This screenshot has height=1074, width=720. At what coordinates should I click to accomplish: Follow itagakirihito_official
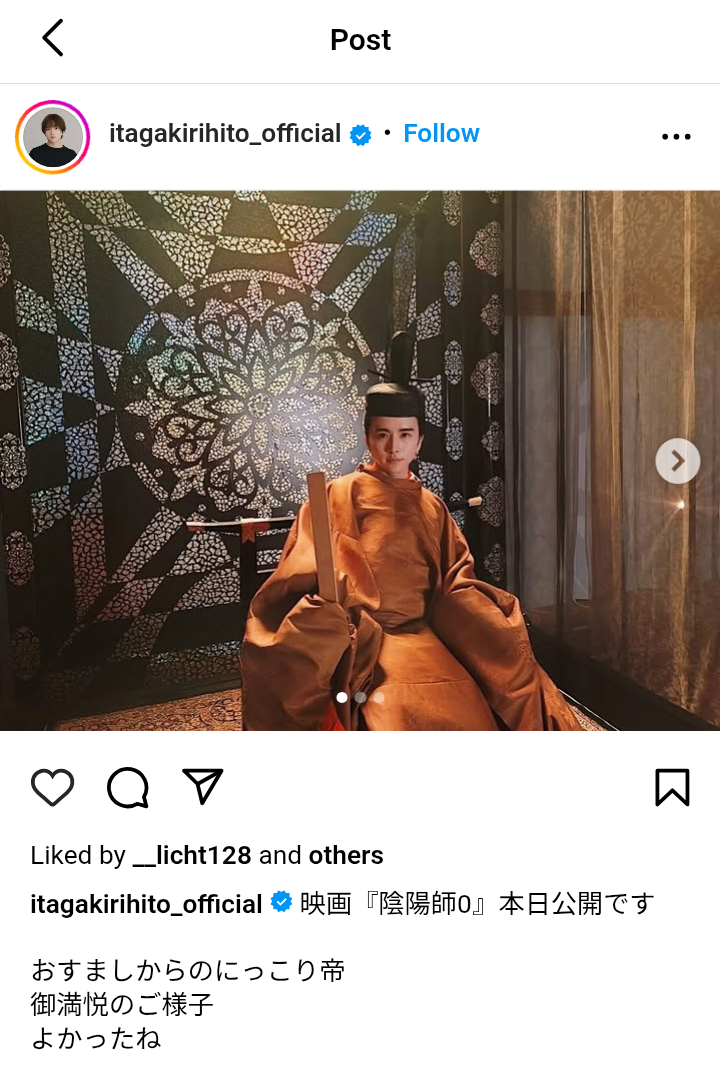(x=441, y=134)
